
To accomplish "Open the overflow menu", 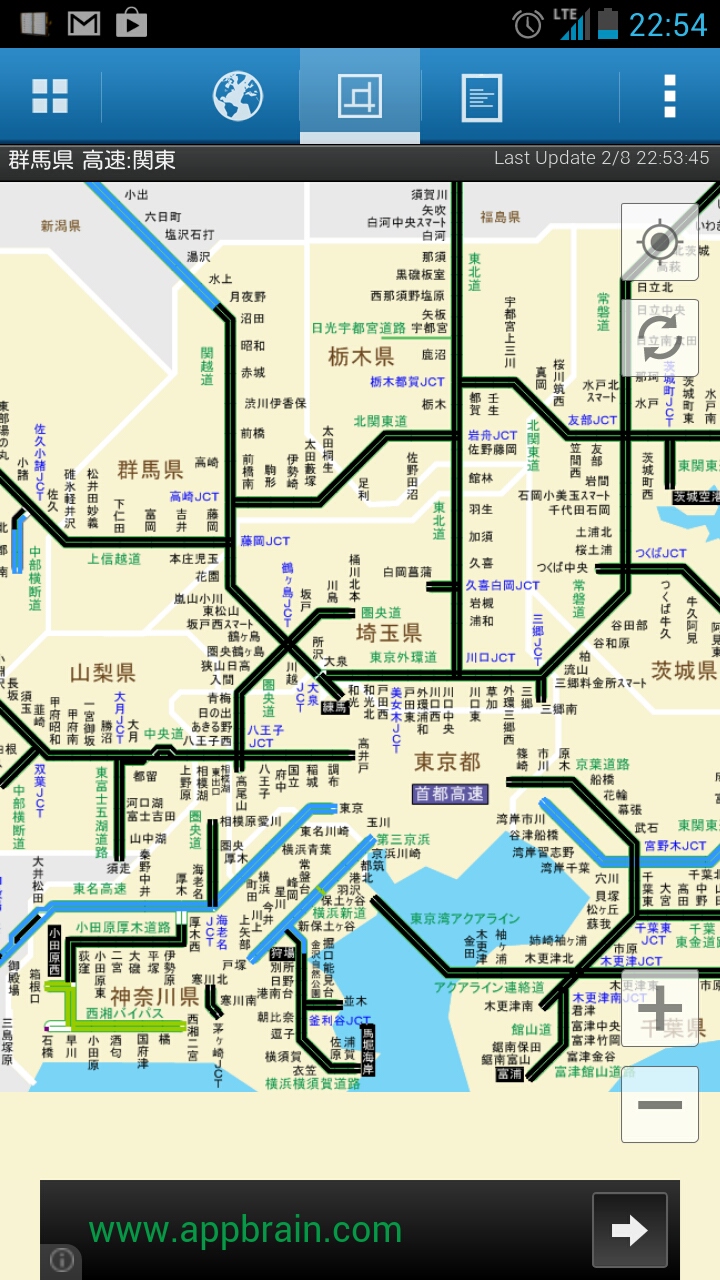I will (669, 97).
